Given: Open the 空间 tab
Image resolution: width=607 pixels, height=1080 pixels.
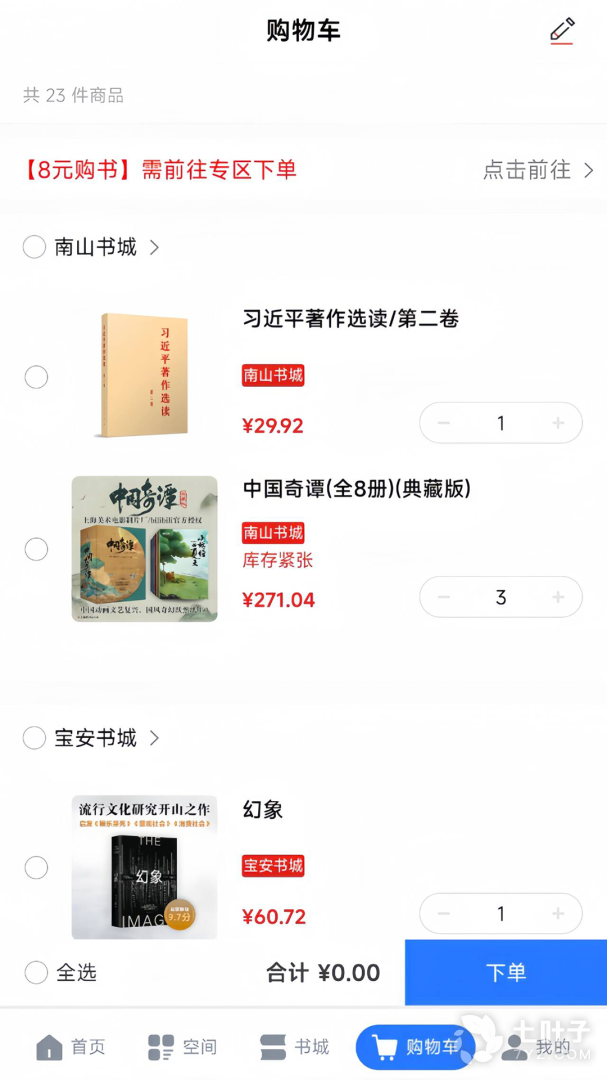Looking at the screenshot, I should click(182, 1047).
